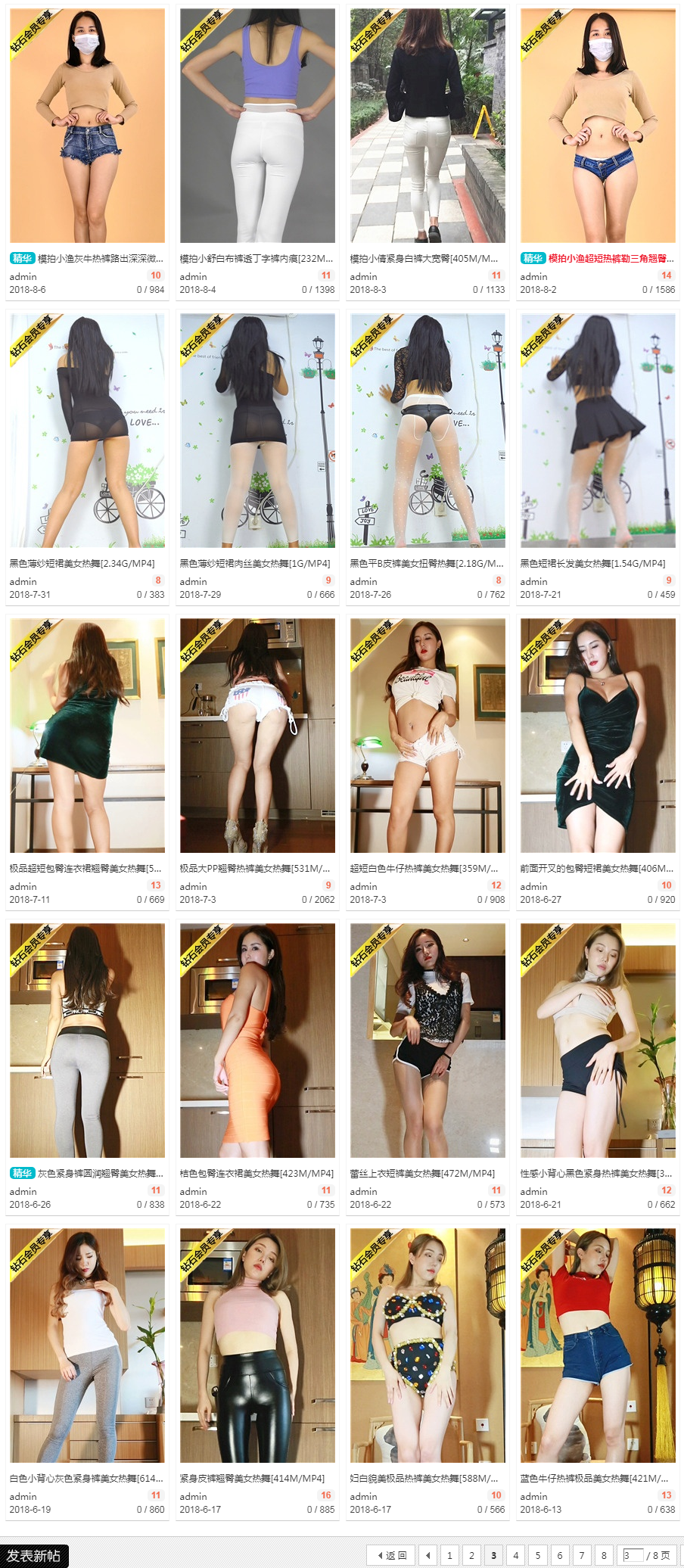This screenshot has height=1568, width=684.
Task: Tap the 发表新帖 new post button
Action: [34, 1556]
